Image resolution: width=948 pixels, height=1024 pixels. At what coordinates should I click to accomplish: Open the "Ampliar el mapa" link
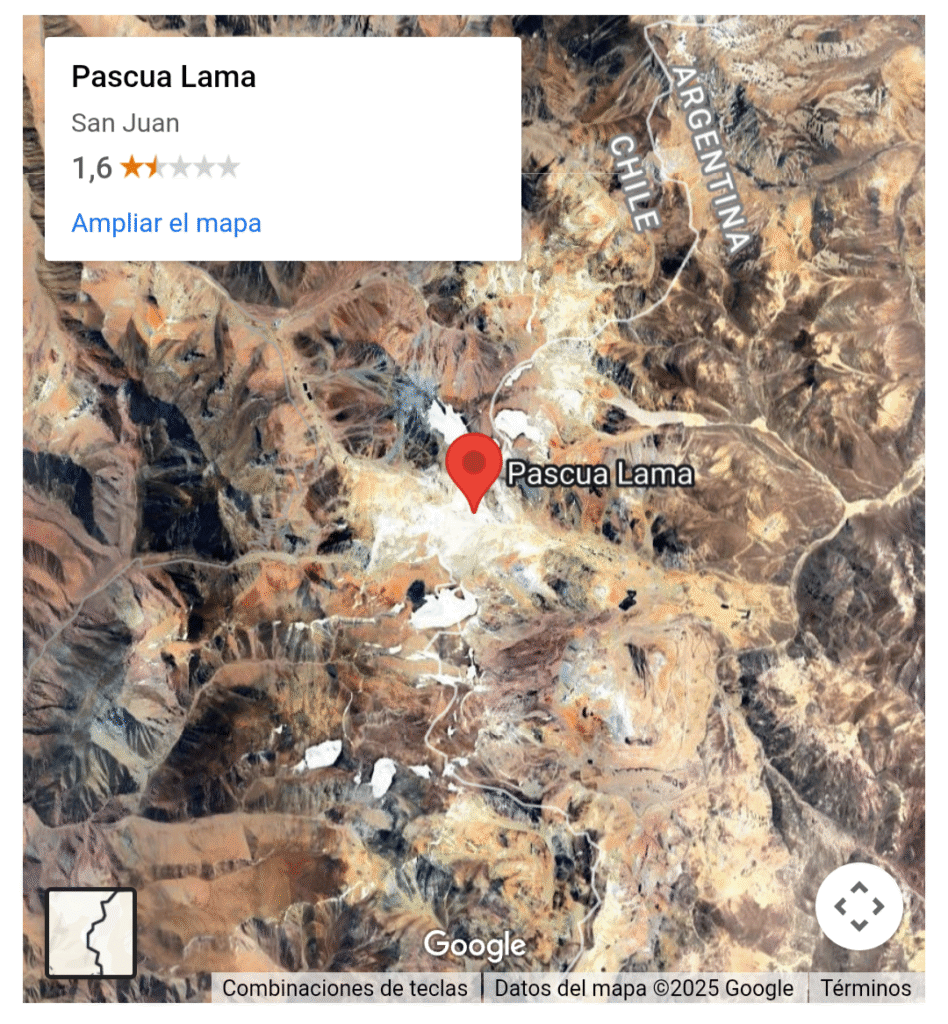166,223
